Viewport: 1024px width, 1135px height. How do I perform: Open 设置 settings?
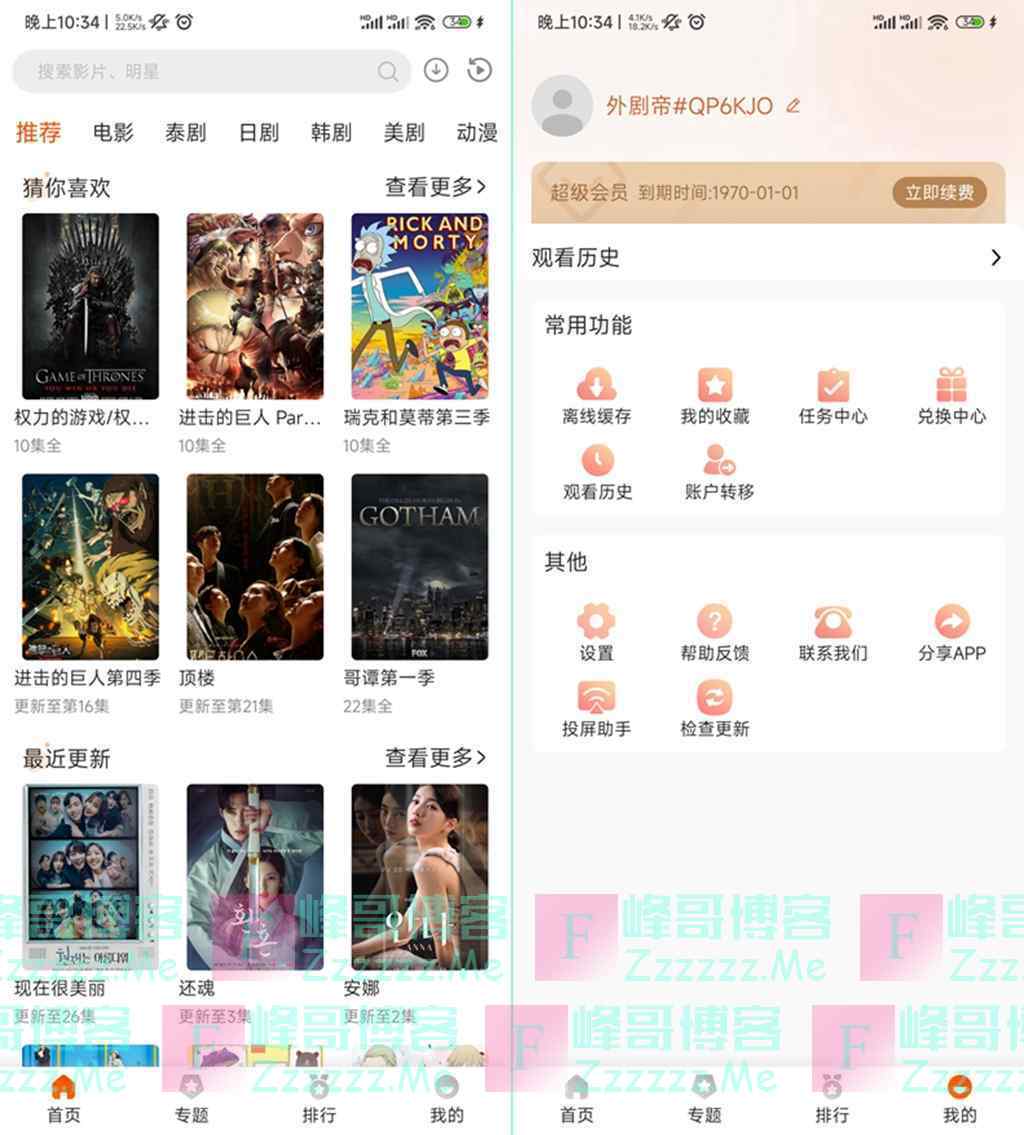pyautogui.click(x=597, y=632)
